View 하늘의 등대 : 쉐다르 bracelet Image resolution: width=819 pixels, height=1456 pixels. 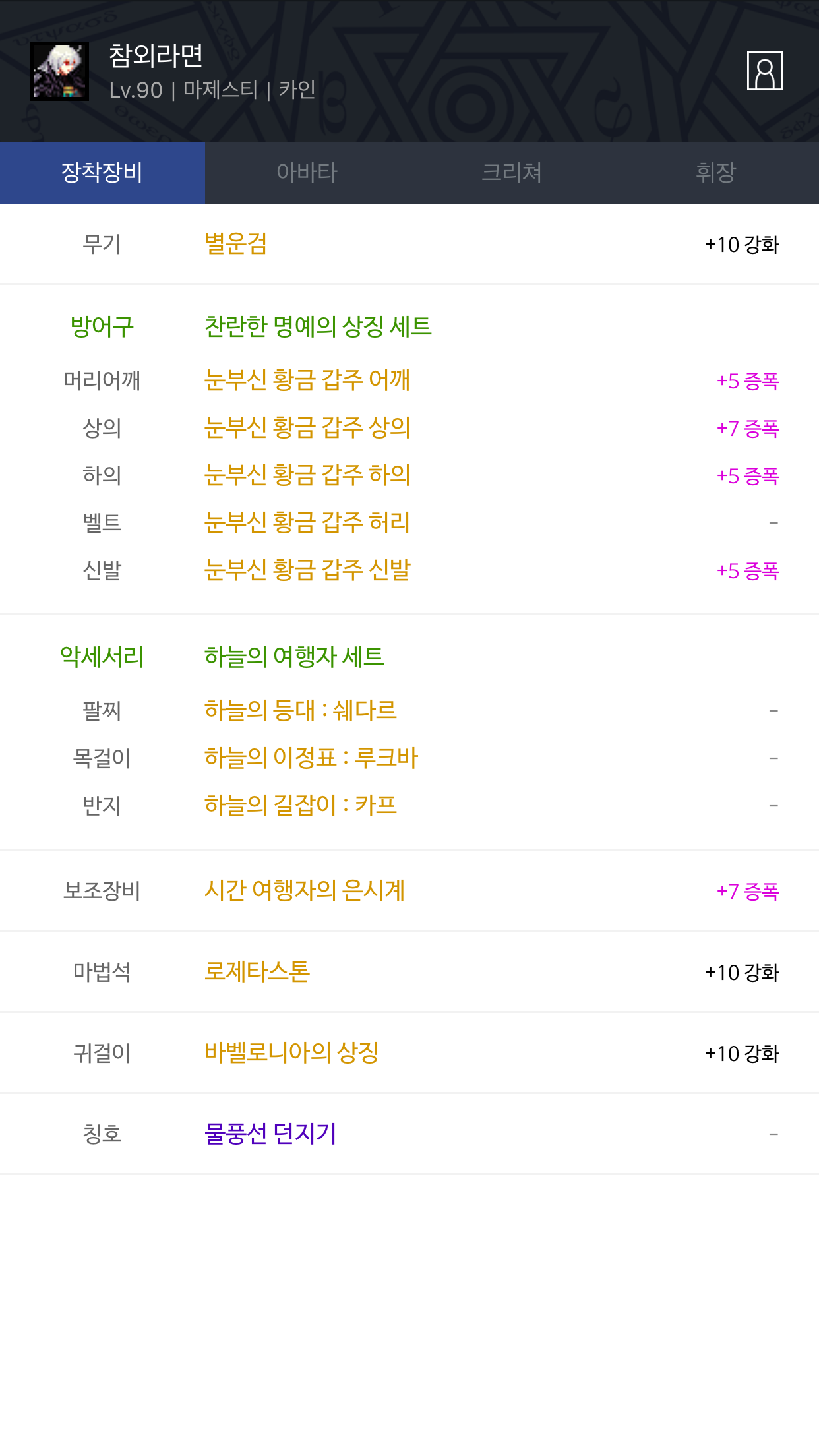[301, 711]
